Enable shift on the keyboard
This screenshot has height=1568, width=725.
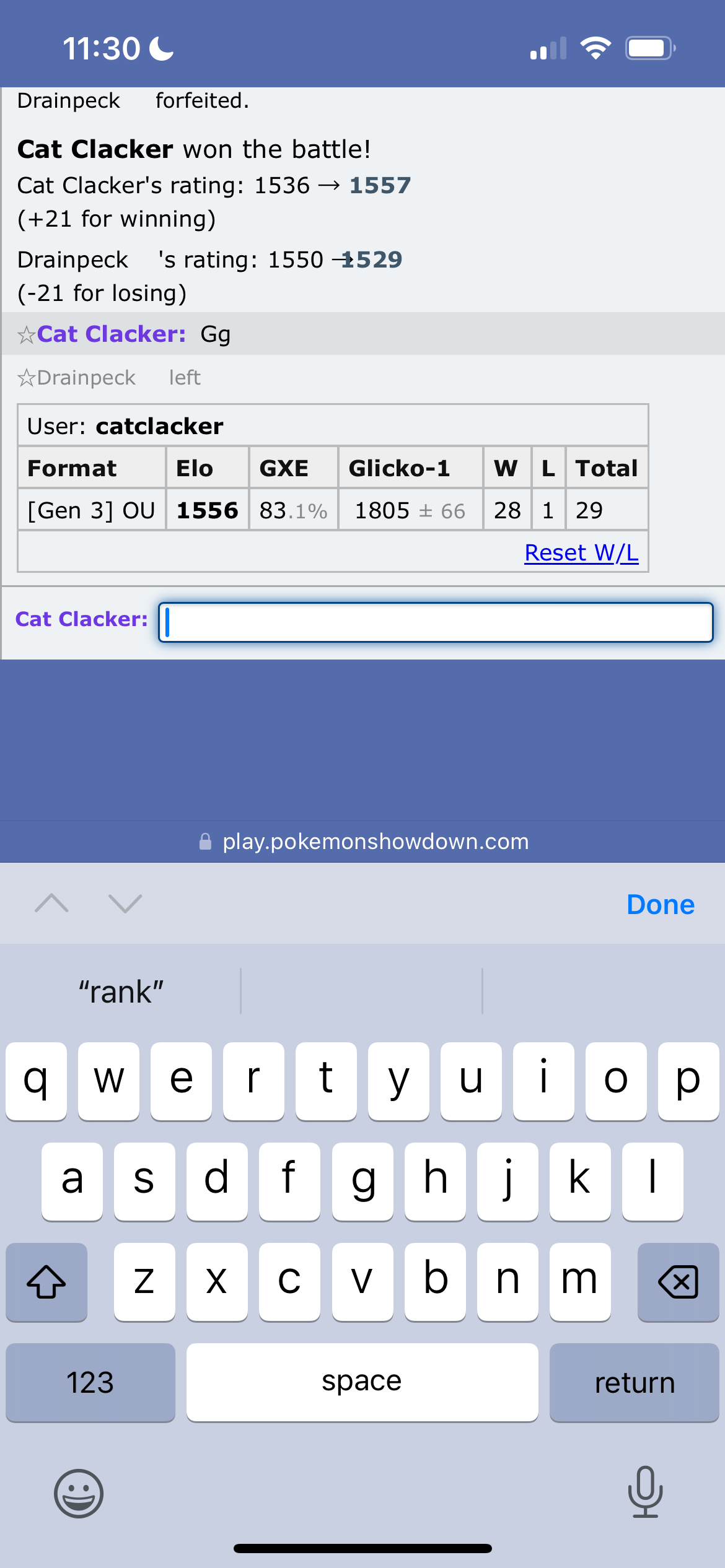[x=46, y=1281]
